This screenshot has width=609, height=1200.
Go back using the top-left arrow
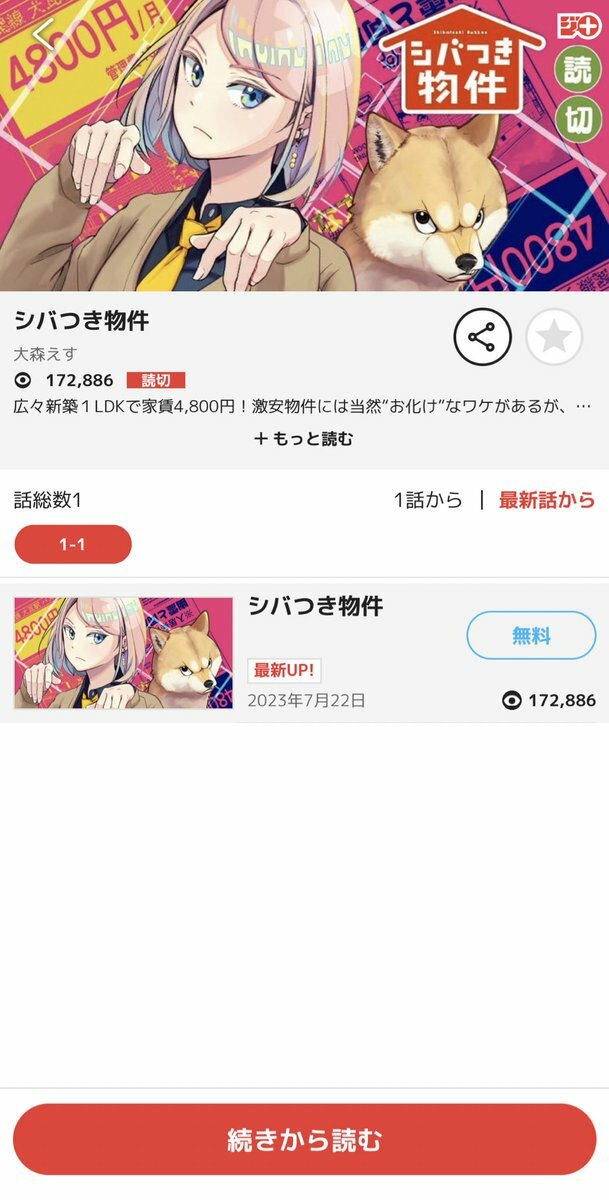[42, 34]
